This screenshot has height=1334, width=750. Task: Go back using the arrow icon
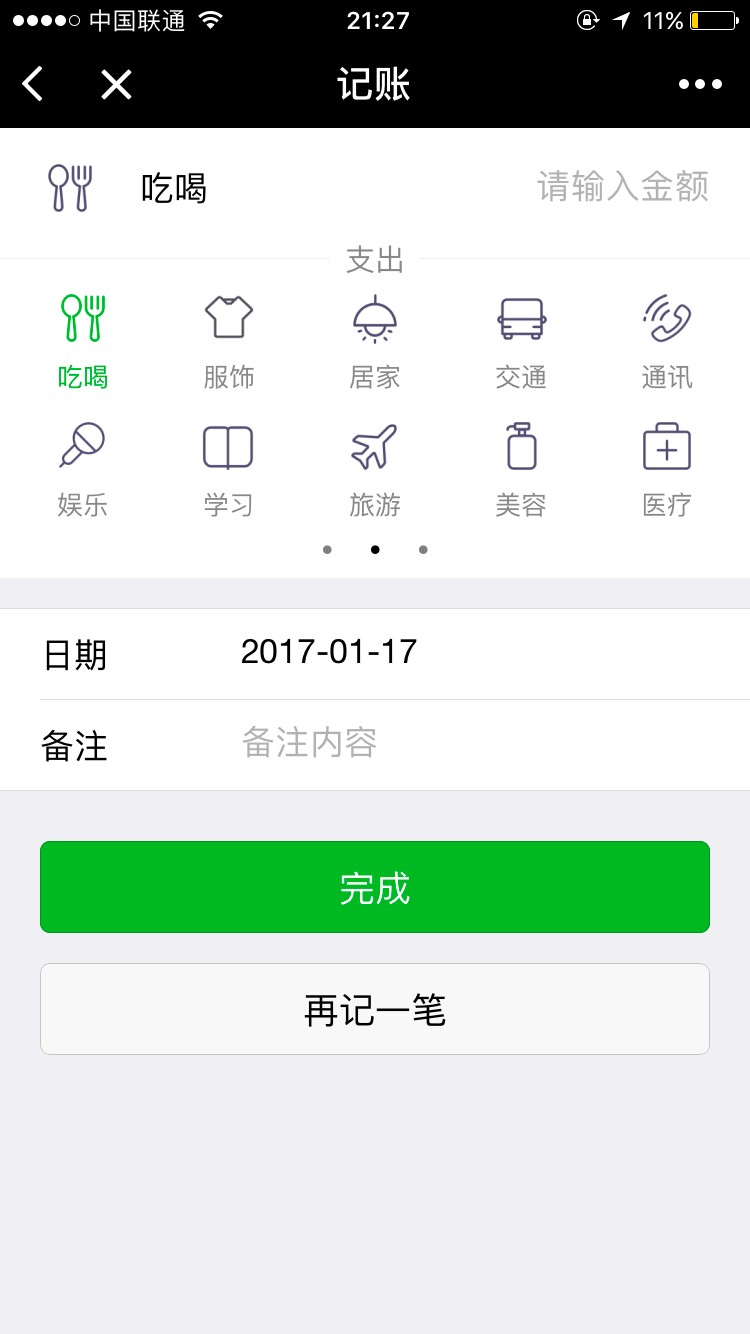tap(32, 84)
